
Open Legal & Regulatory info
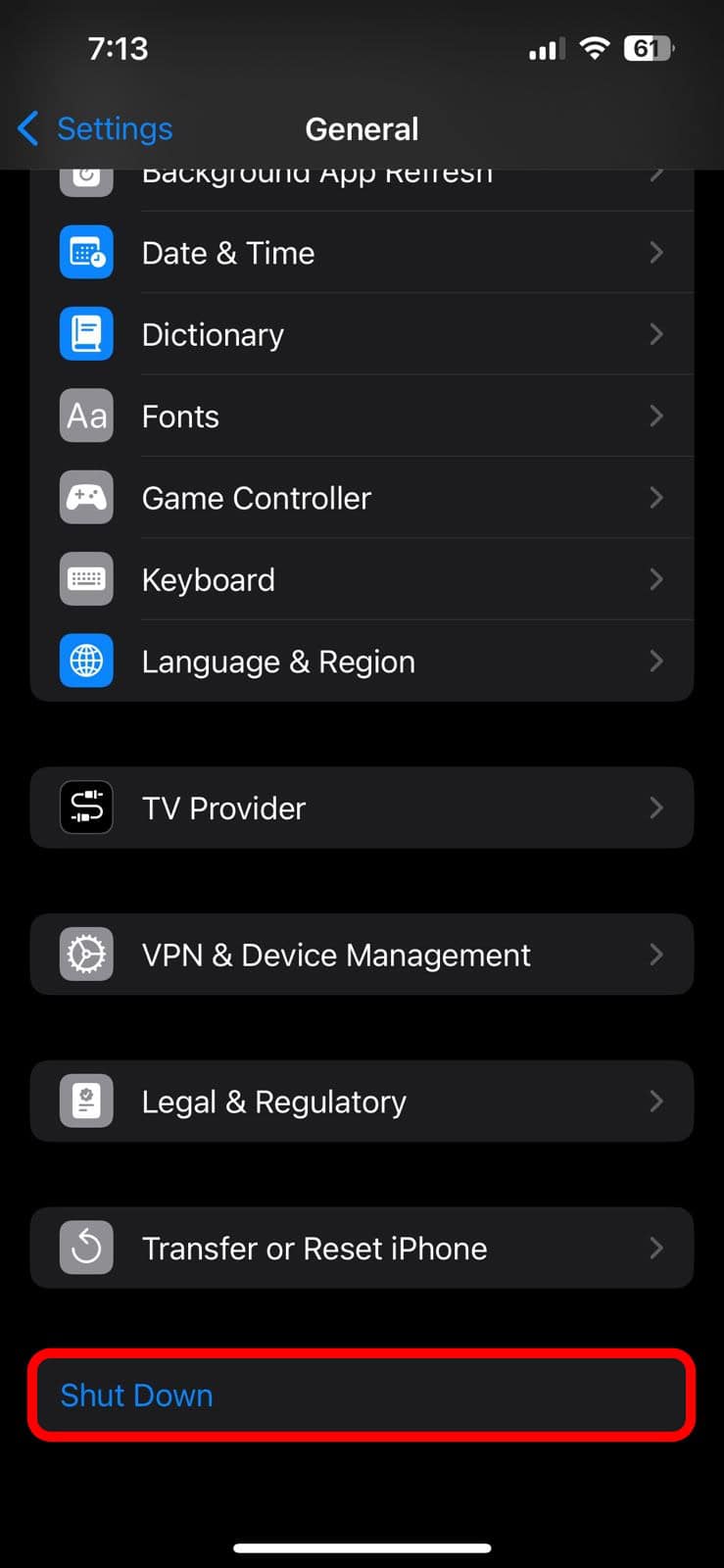[362, 1102]
